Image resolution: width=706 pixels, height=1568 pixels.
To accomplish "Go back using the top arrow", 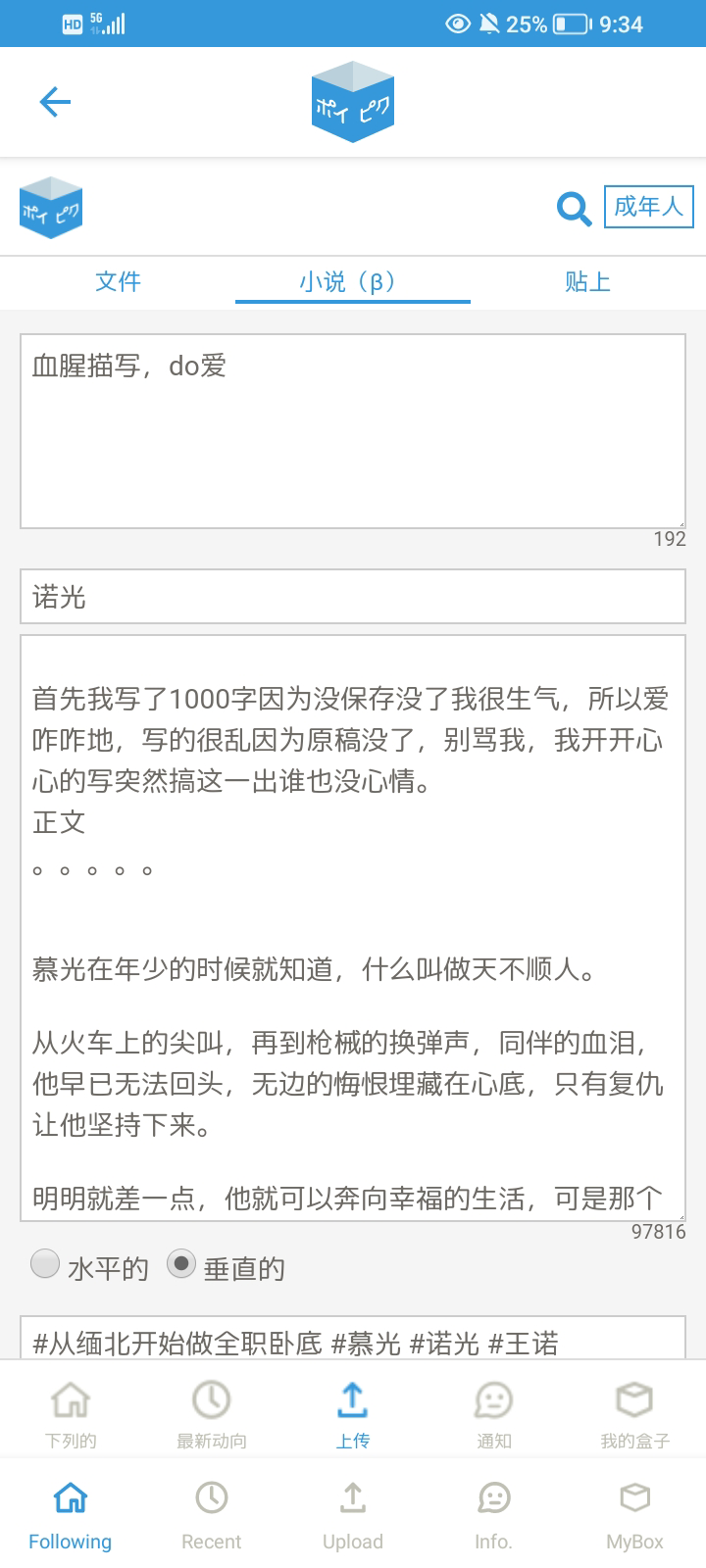I will tap(55, 102).
